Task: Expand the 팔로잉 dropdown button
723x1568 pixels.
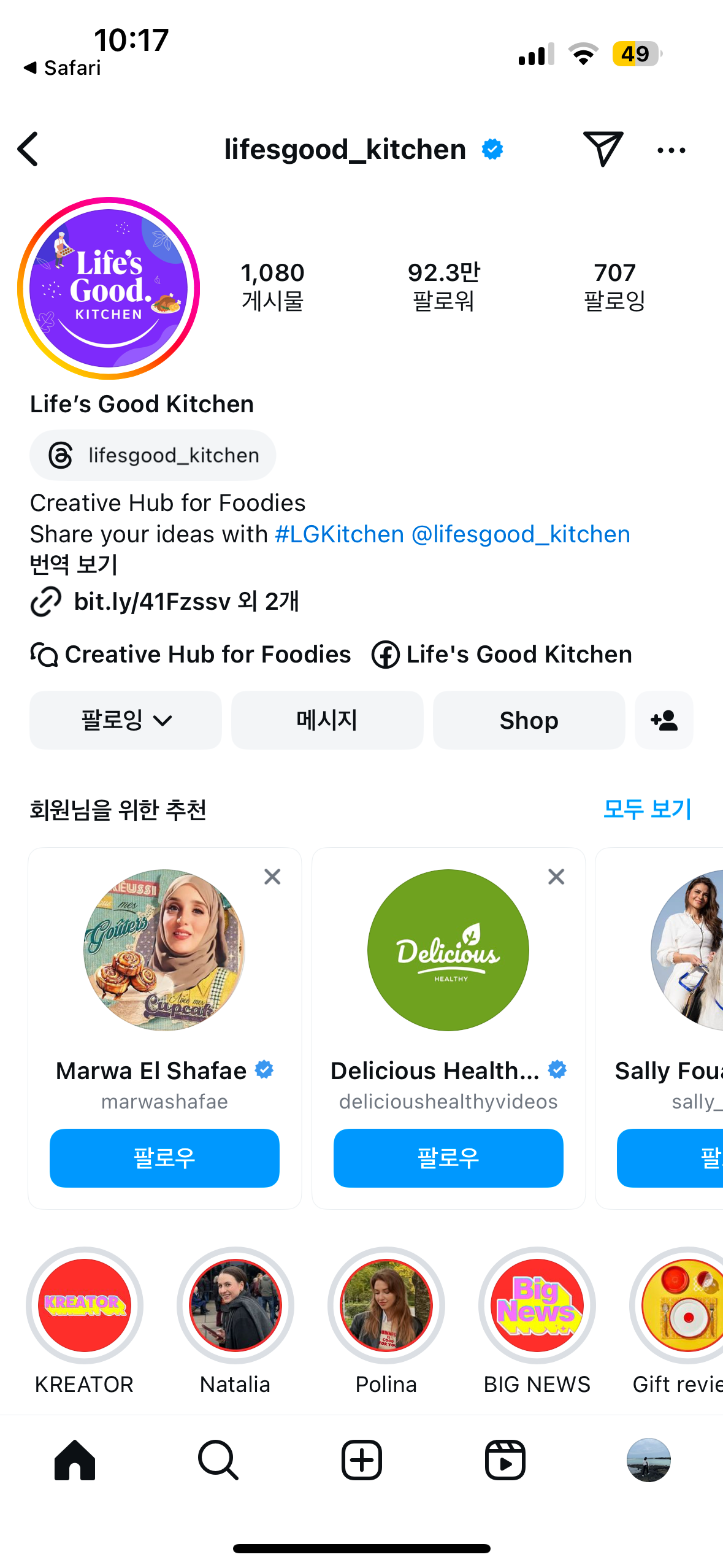Action: 126,720
